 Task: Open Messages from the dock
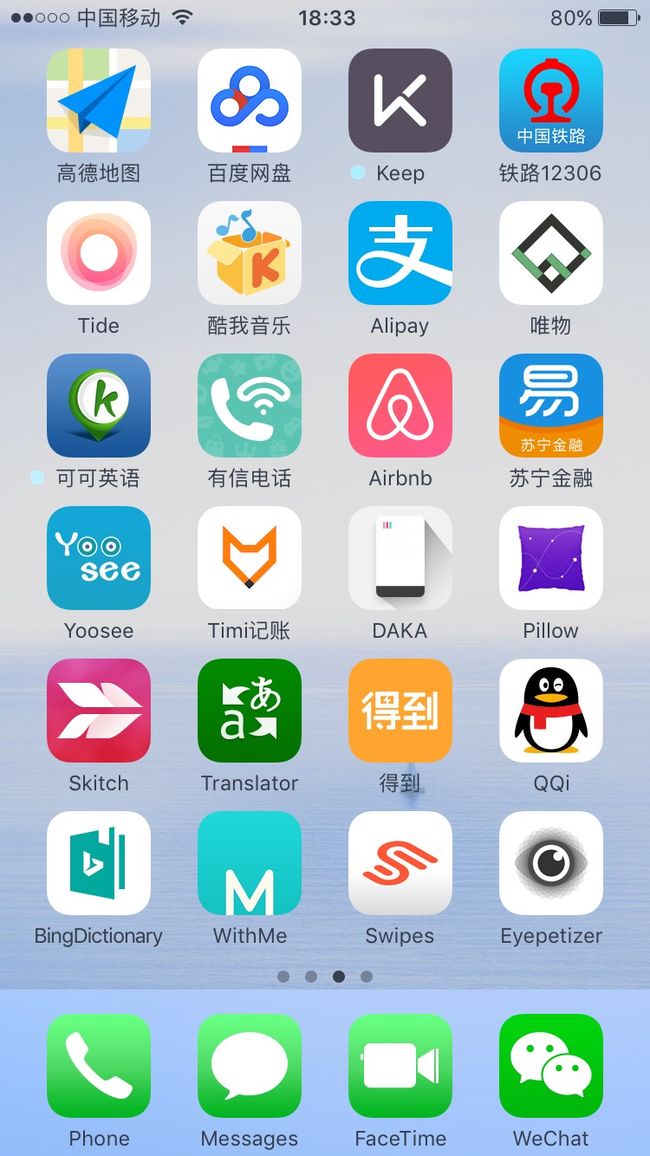[249, 1065]
